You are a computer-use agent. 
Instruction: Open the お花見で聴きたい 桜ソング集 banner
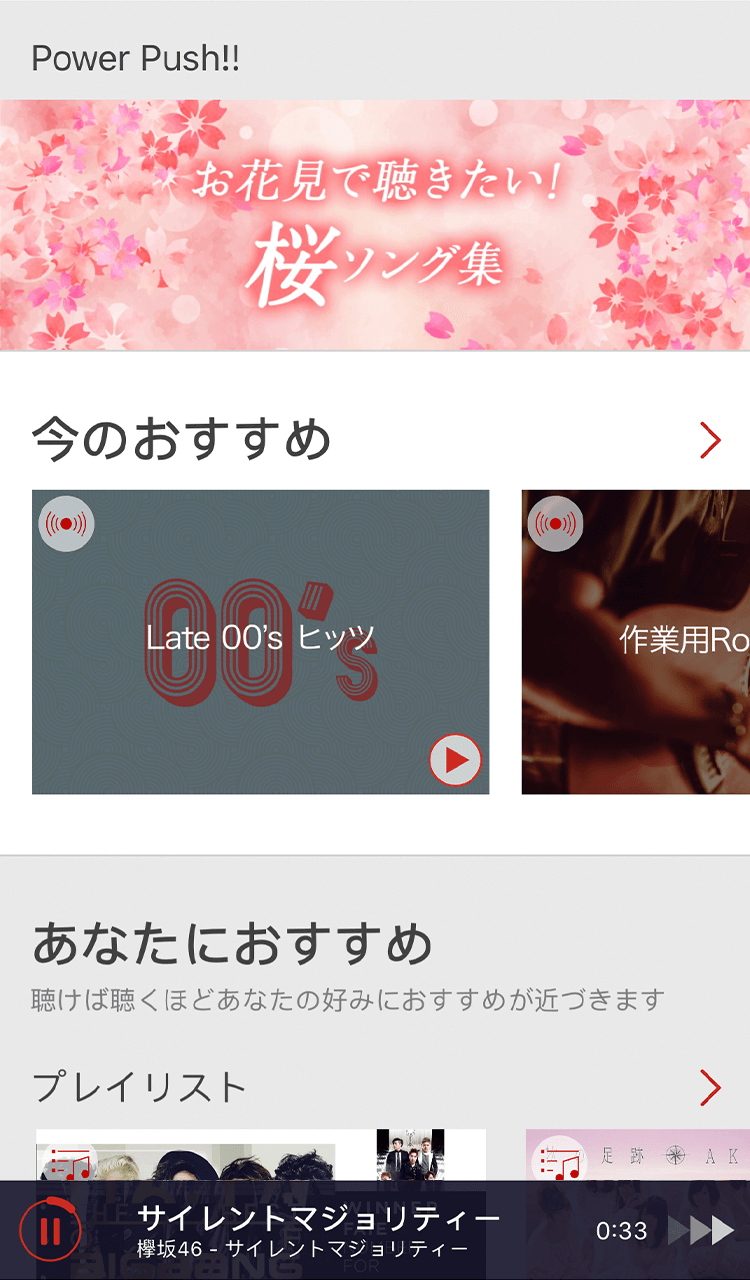coord(375,225)
